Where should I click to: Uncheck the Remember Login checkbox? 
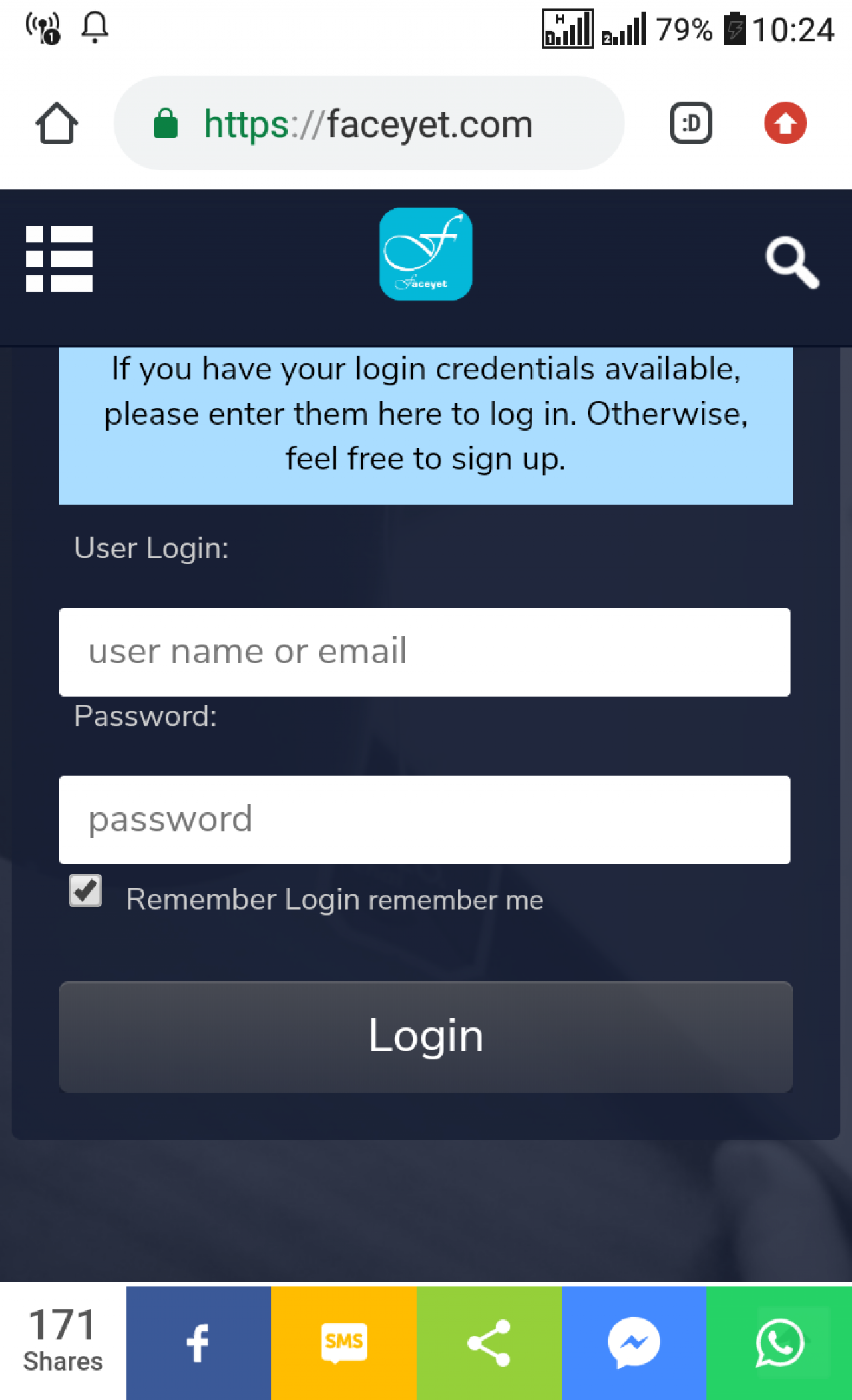pos(86,891)
